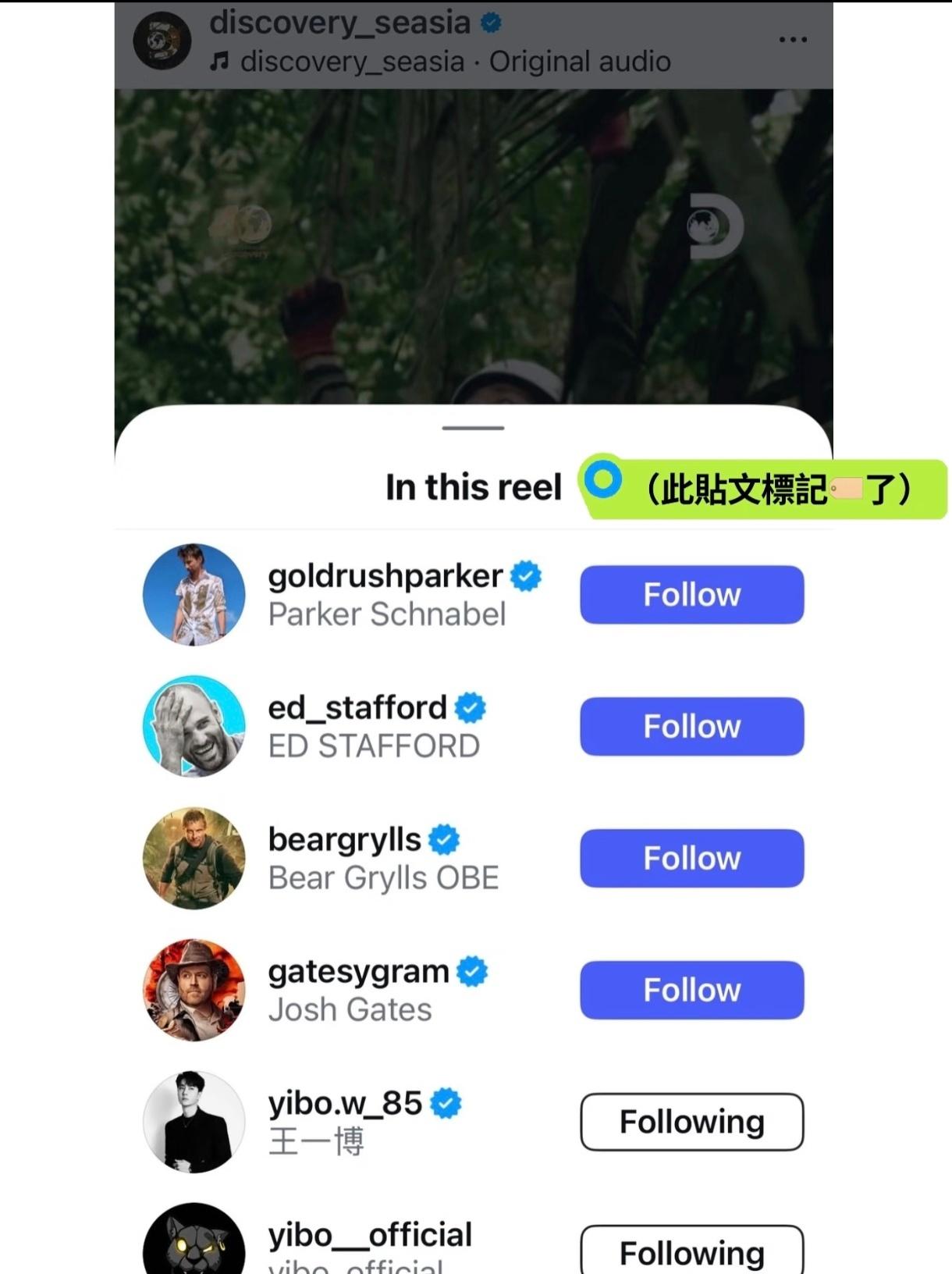Follow goldrushparker

click(x=691, y=595)
